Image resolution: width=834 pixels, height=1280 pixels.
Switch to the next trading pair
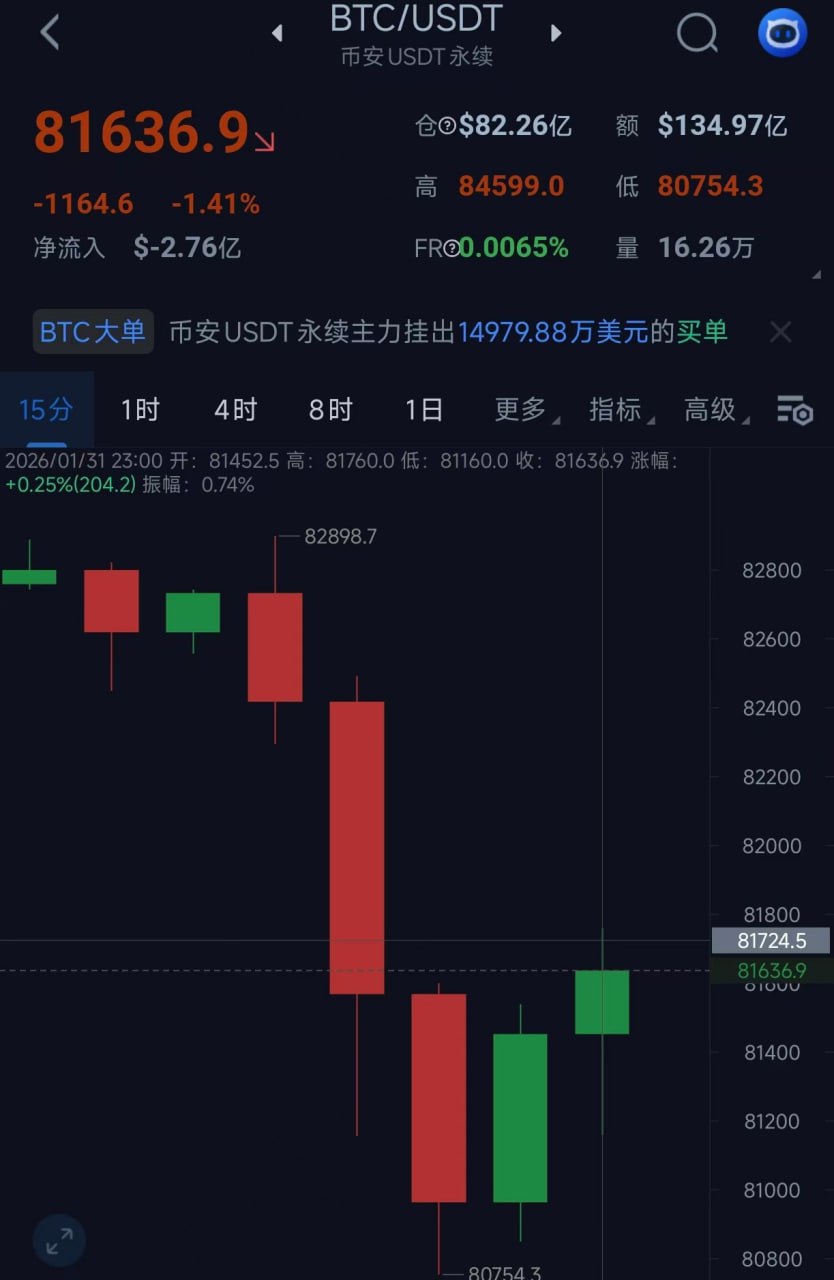pos(556,34)
